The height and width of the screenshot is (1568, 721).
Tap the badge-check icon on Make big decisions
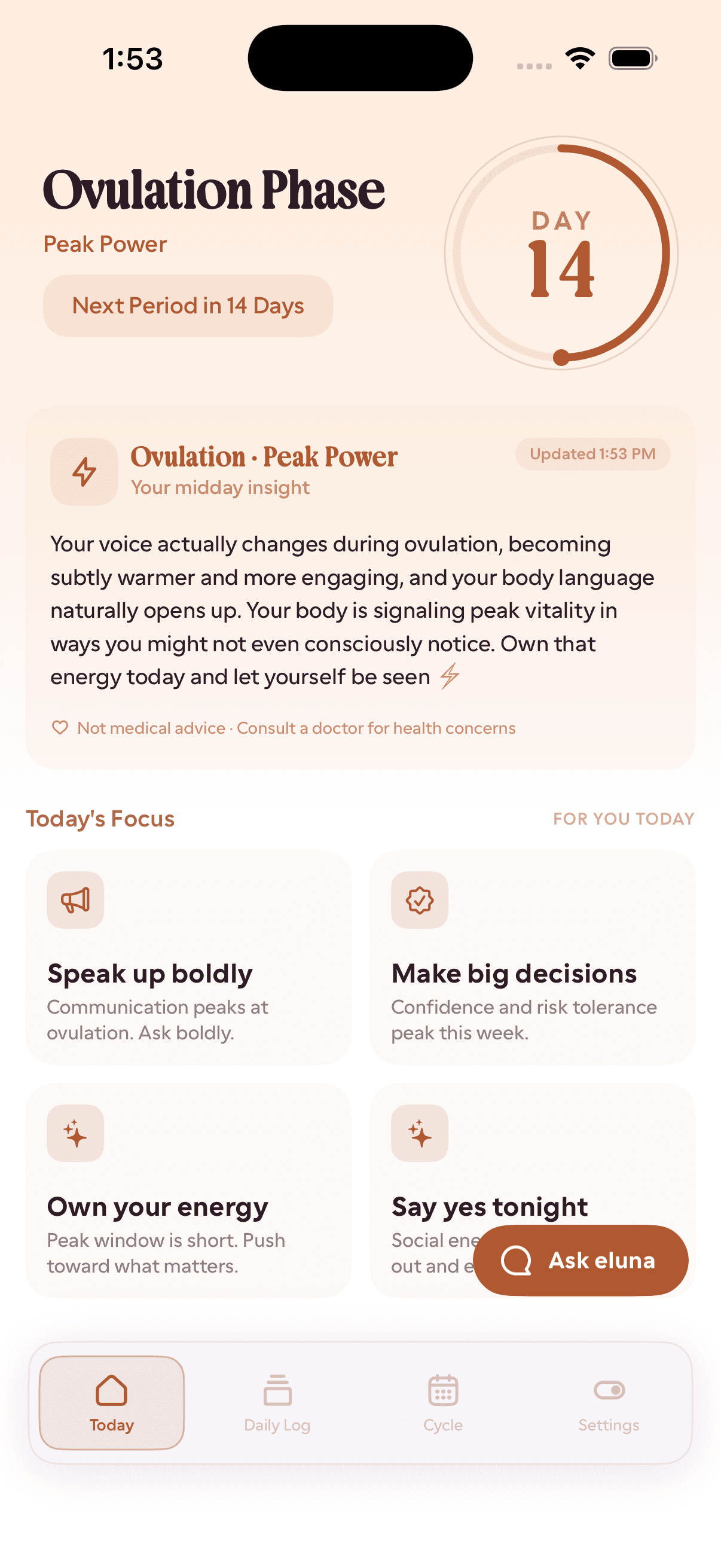419,899
